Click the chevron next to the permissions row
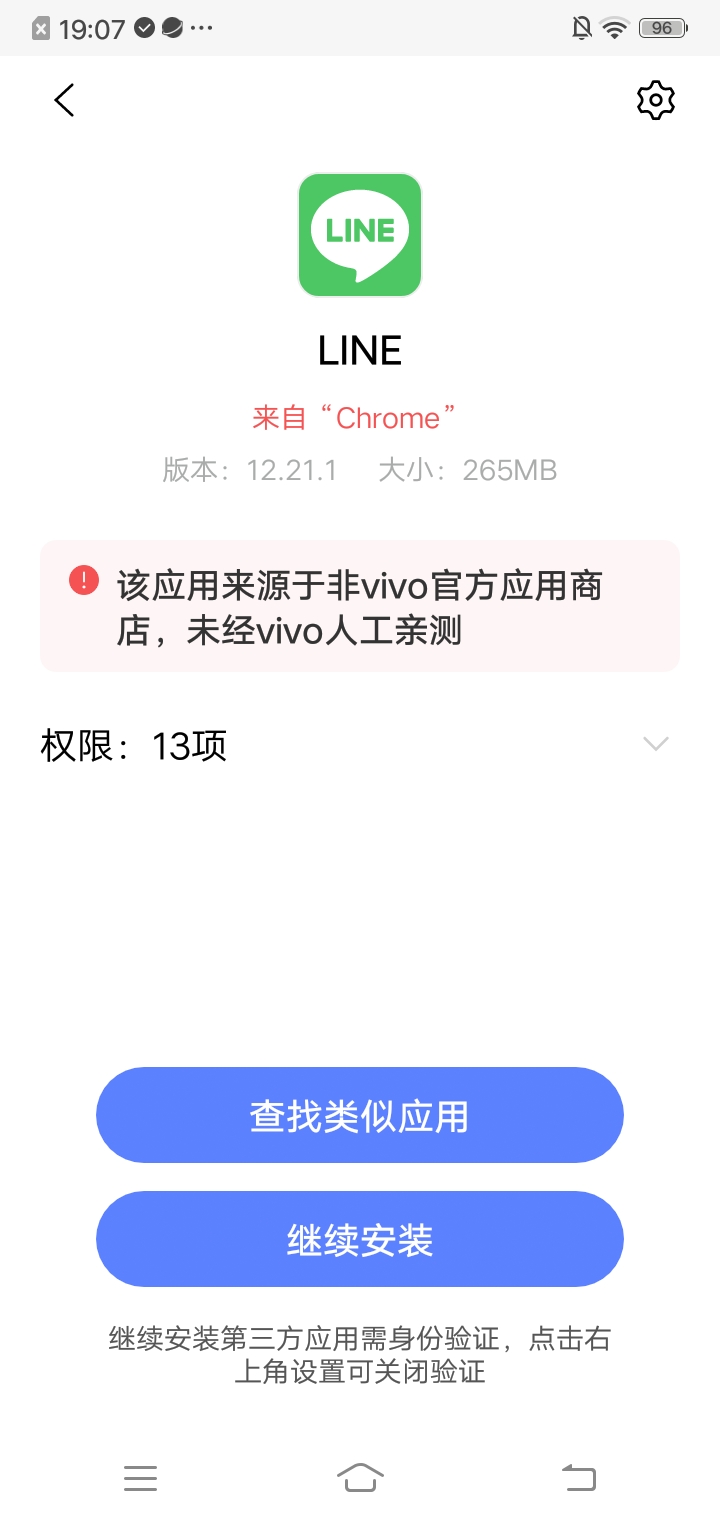720x1520 pixels. coord(655,744)
